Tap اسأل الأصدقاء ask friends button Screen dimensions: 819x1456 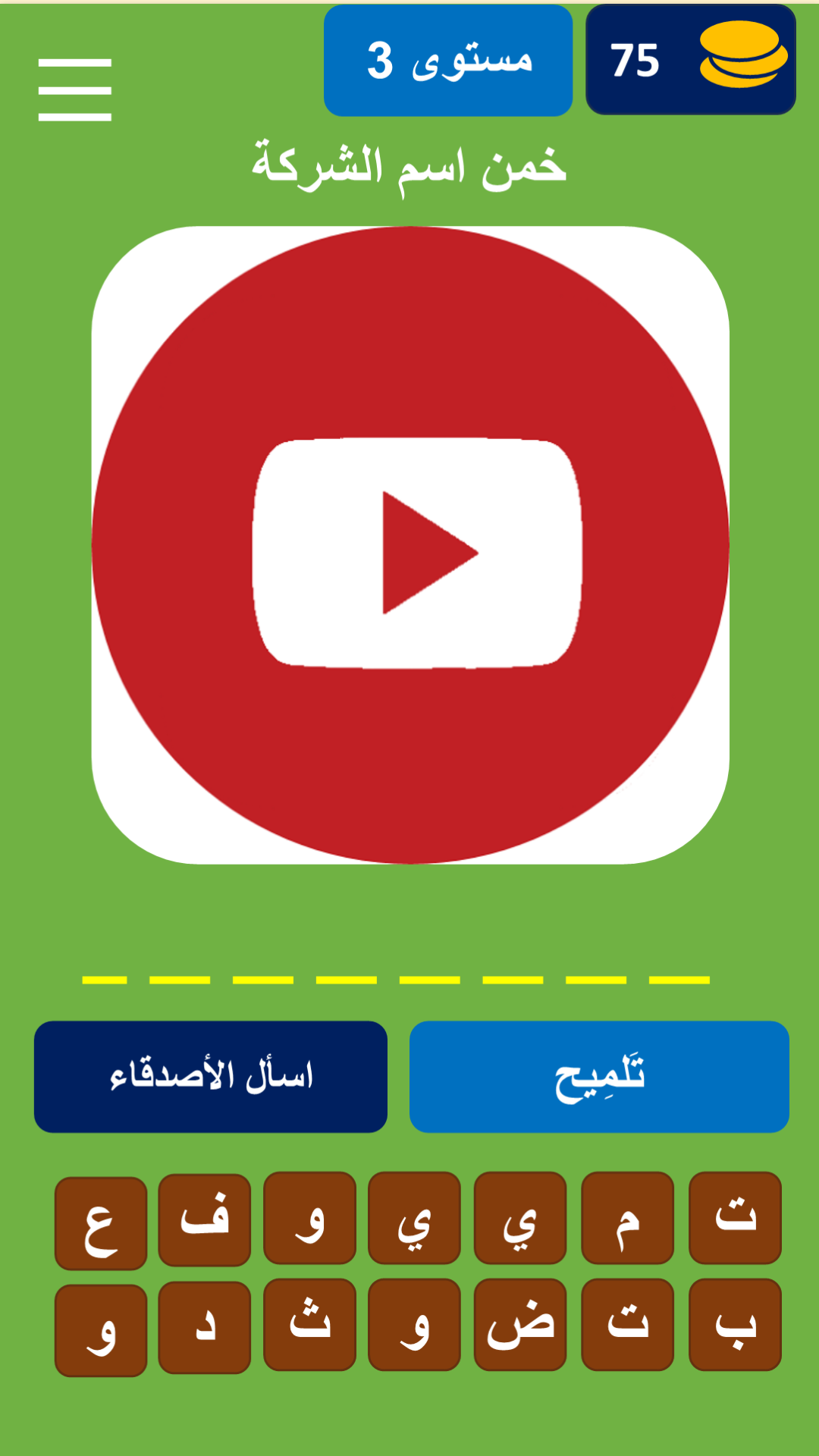(211, 1076)
